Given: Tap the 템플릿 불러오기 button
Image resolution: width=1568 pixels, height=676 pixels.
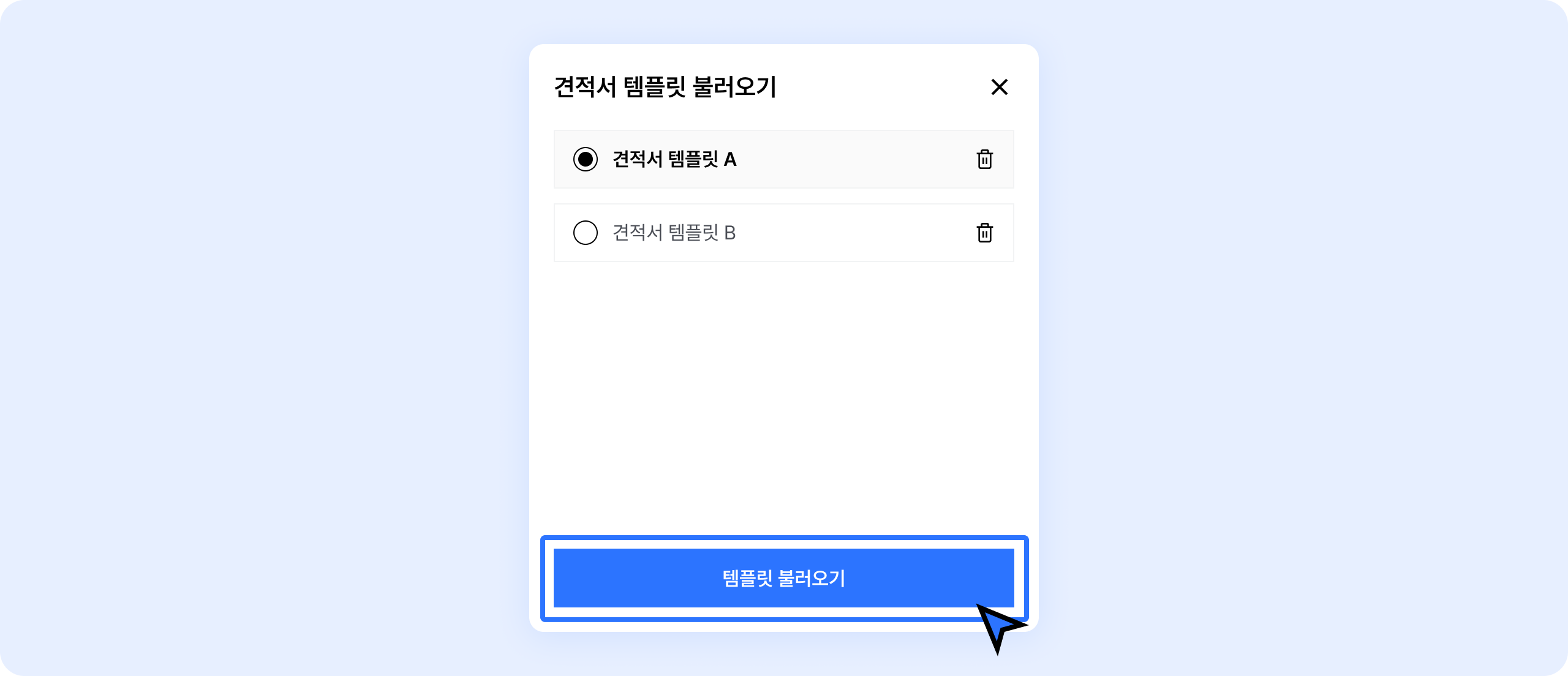Looking at the screenshot, I should click(783, 578).
